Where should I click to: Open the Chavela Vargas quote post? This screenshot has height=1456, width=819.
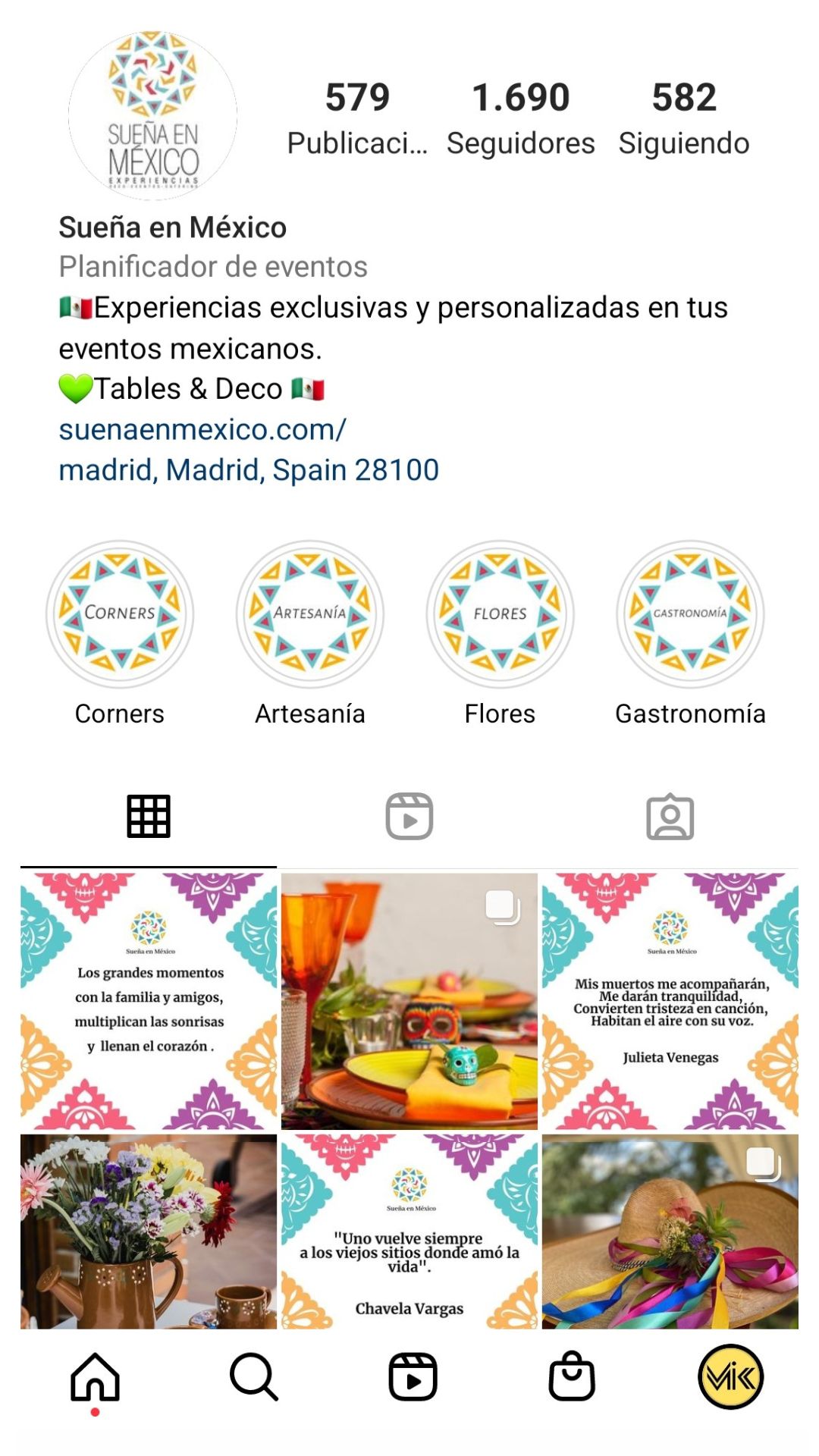[x=409, y=1232]
